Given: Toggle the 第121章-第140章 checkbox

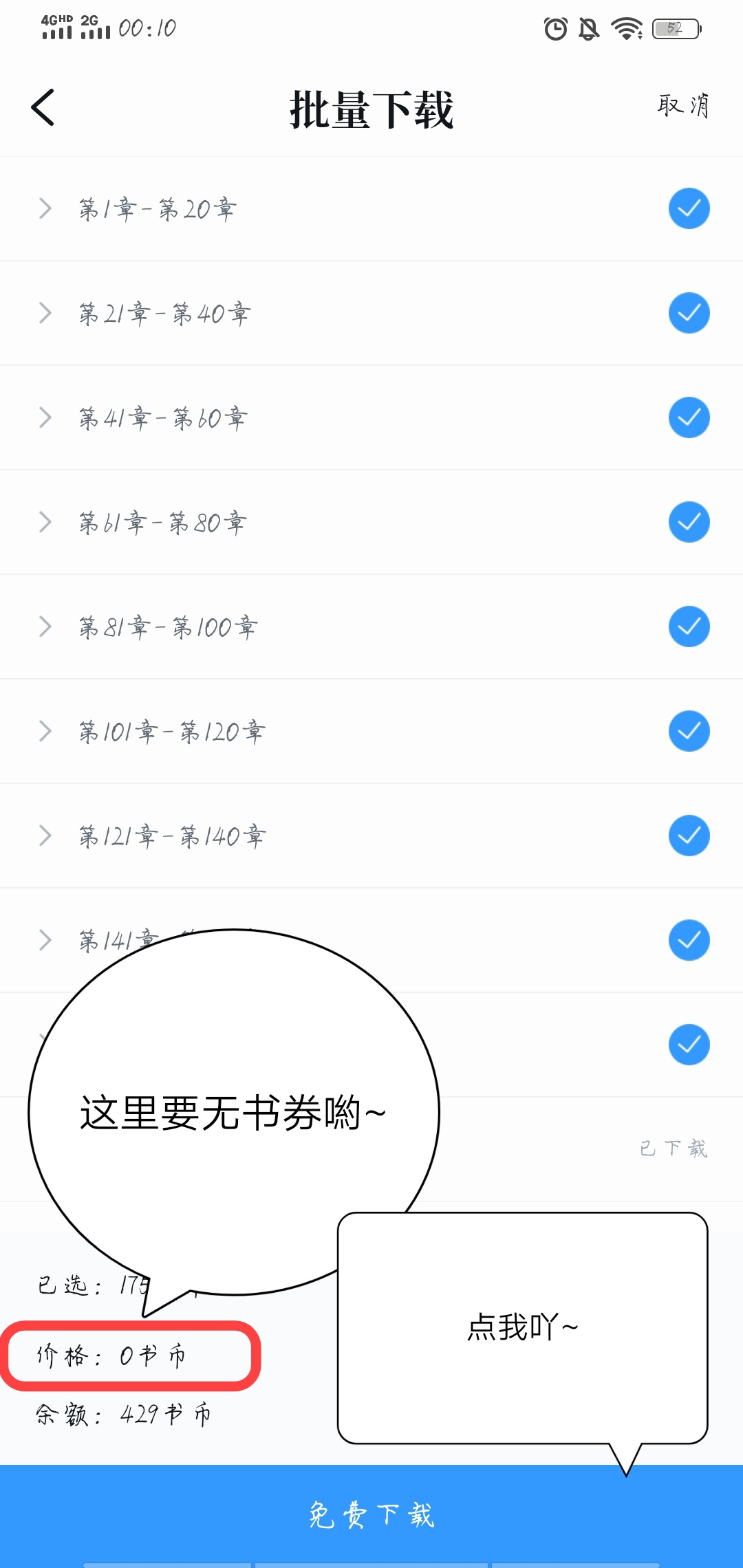Looking at the screenshot, I should [x=689, y=836].
